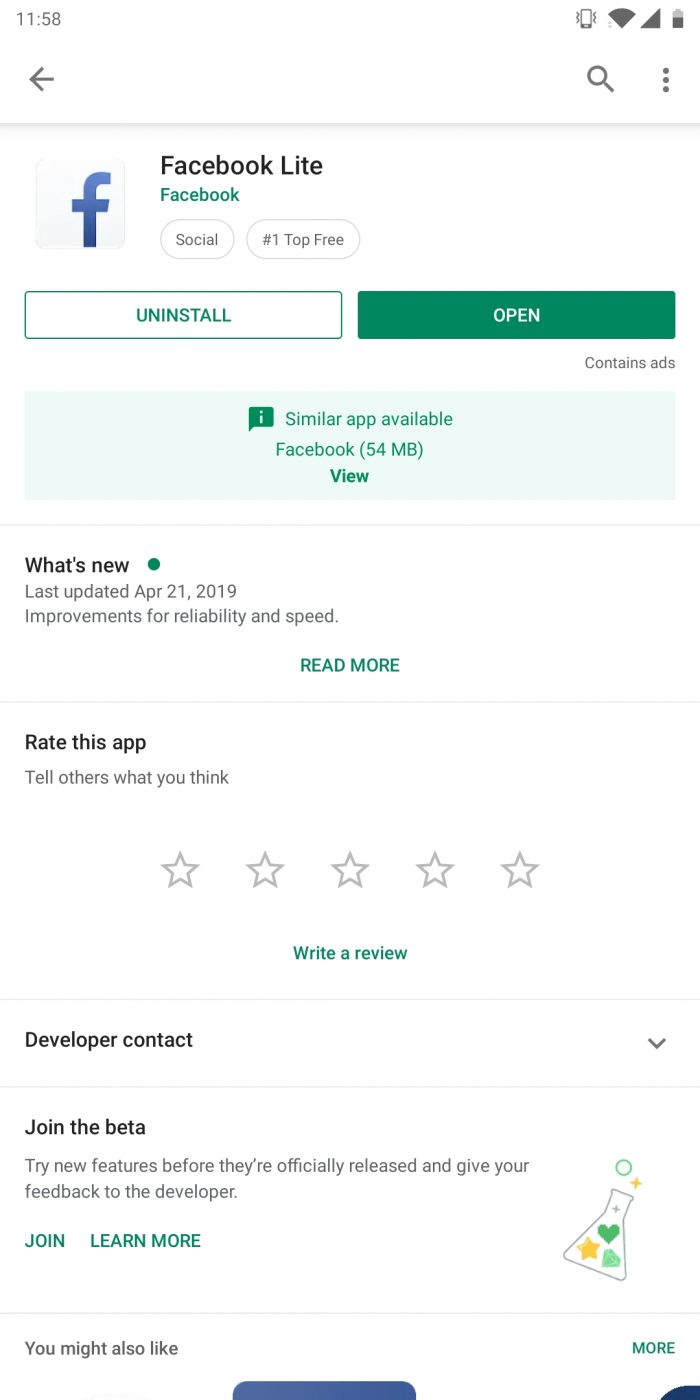View the similar Facebook app
Viewport: 700px width, 1400px height.
[x=349, y=476]
